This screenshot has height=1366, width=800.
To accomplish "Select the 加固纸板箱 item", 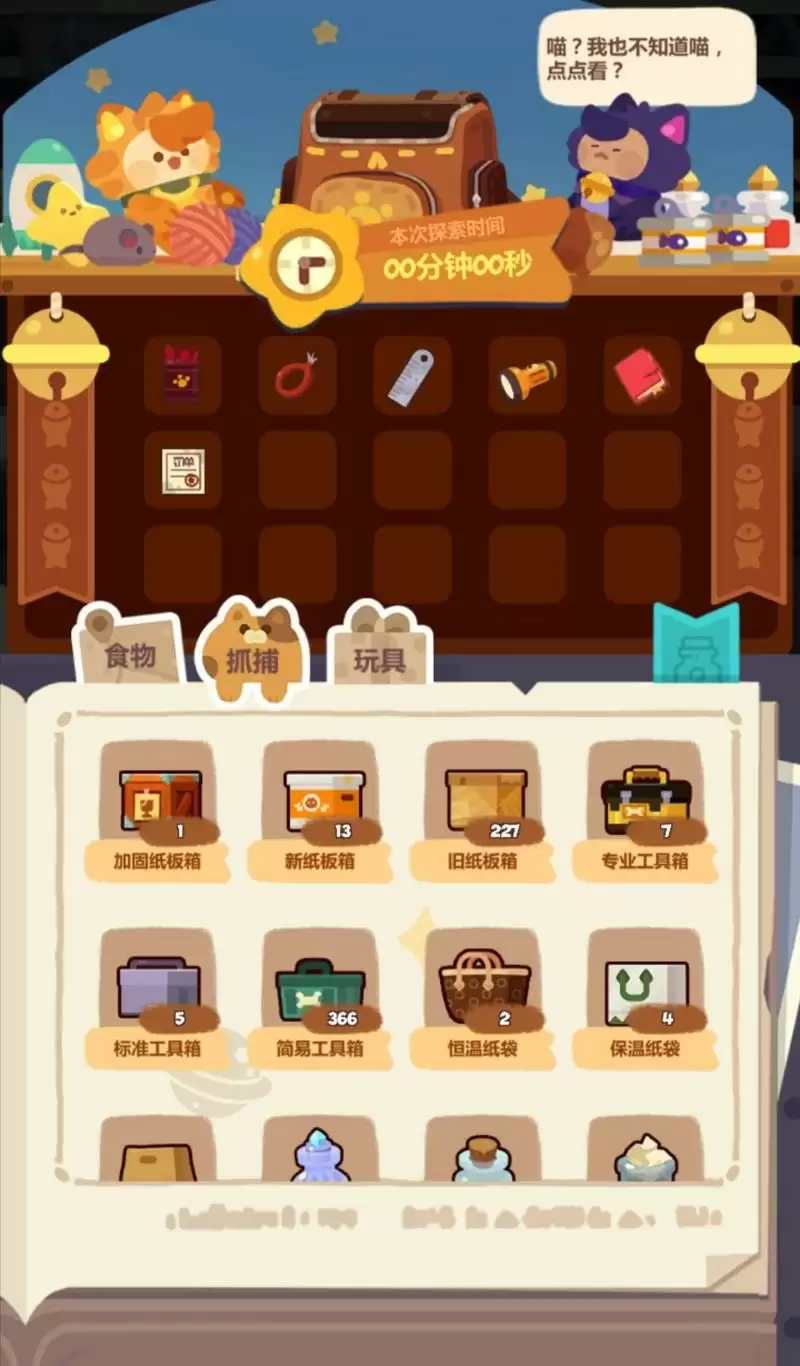I will coord(158,800).
